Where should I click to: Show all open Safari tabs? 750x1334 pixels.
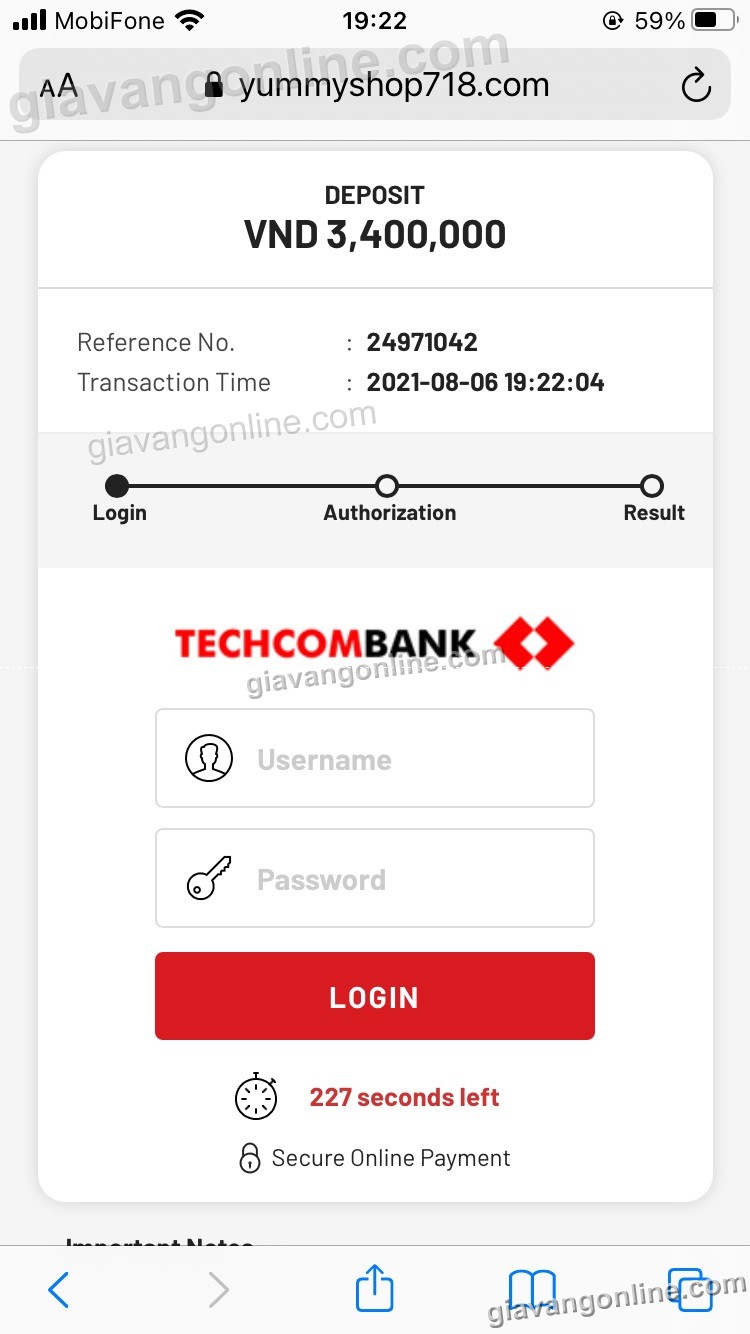click(688, 1289)
